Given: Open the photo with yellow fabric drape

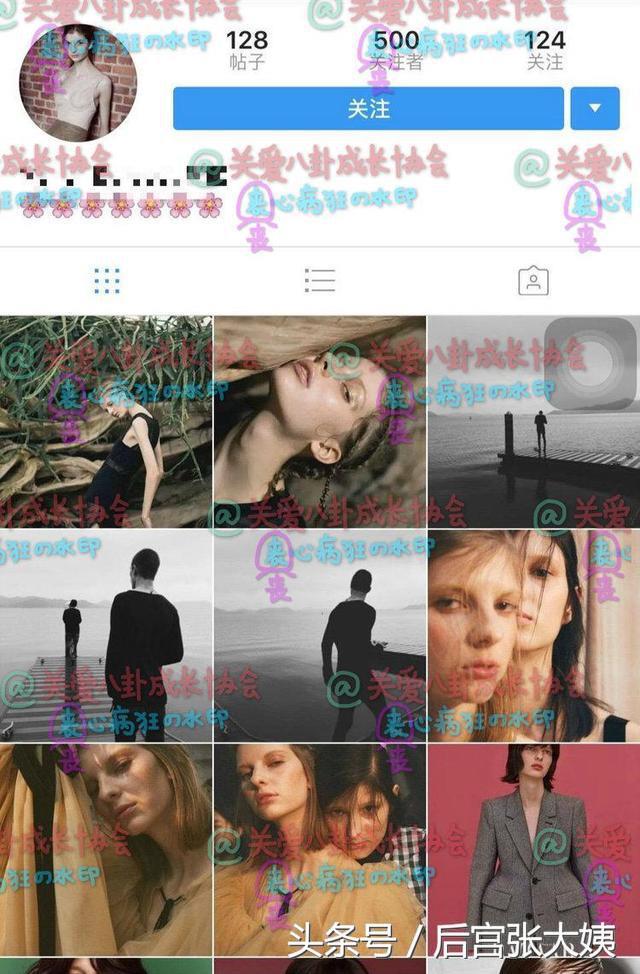Looking at the screenshot, I should 106,848.
